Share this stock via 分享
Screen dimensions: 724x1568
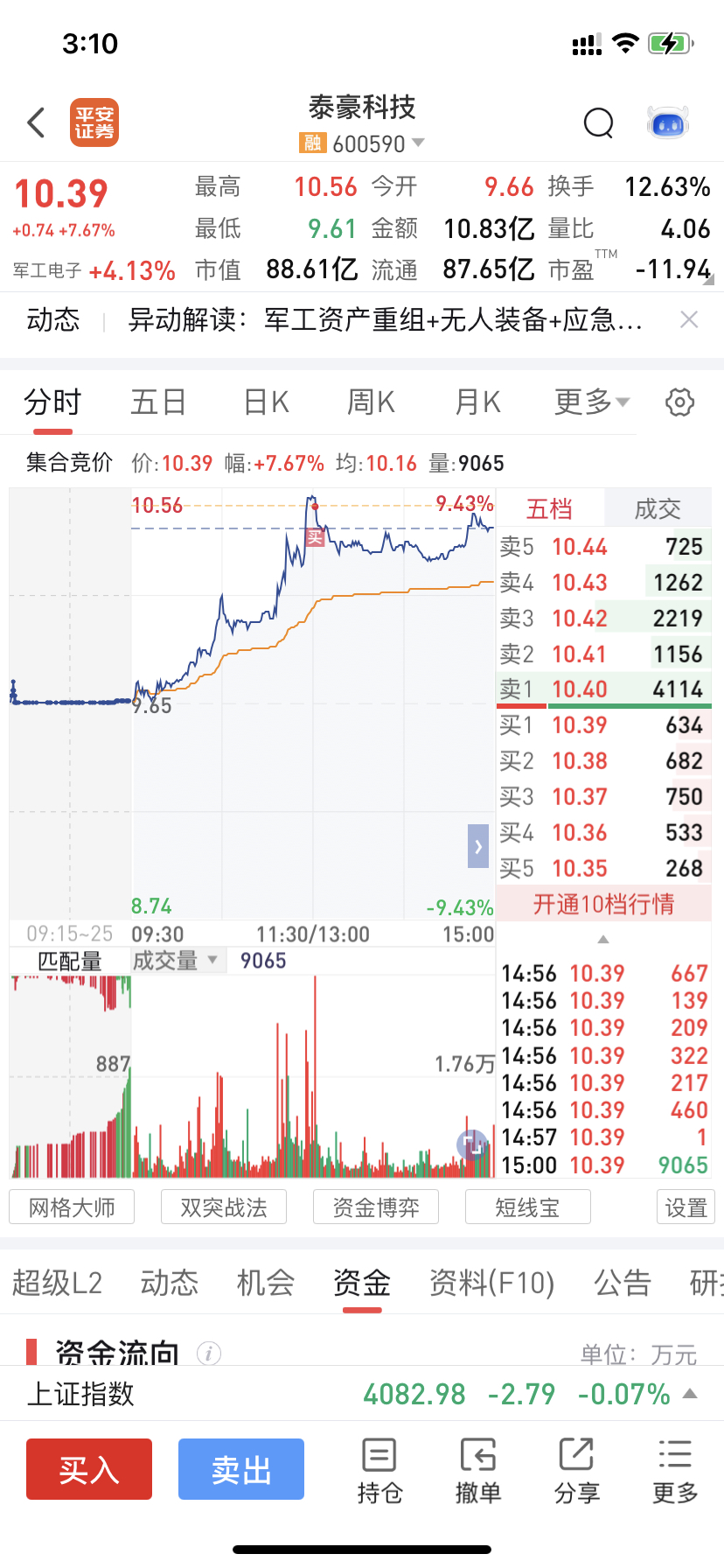tap(576, 1470)
